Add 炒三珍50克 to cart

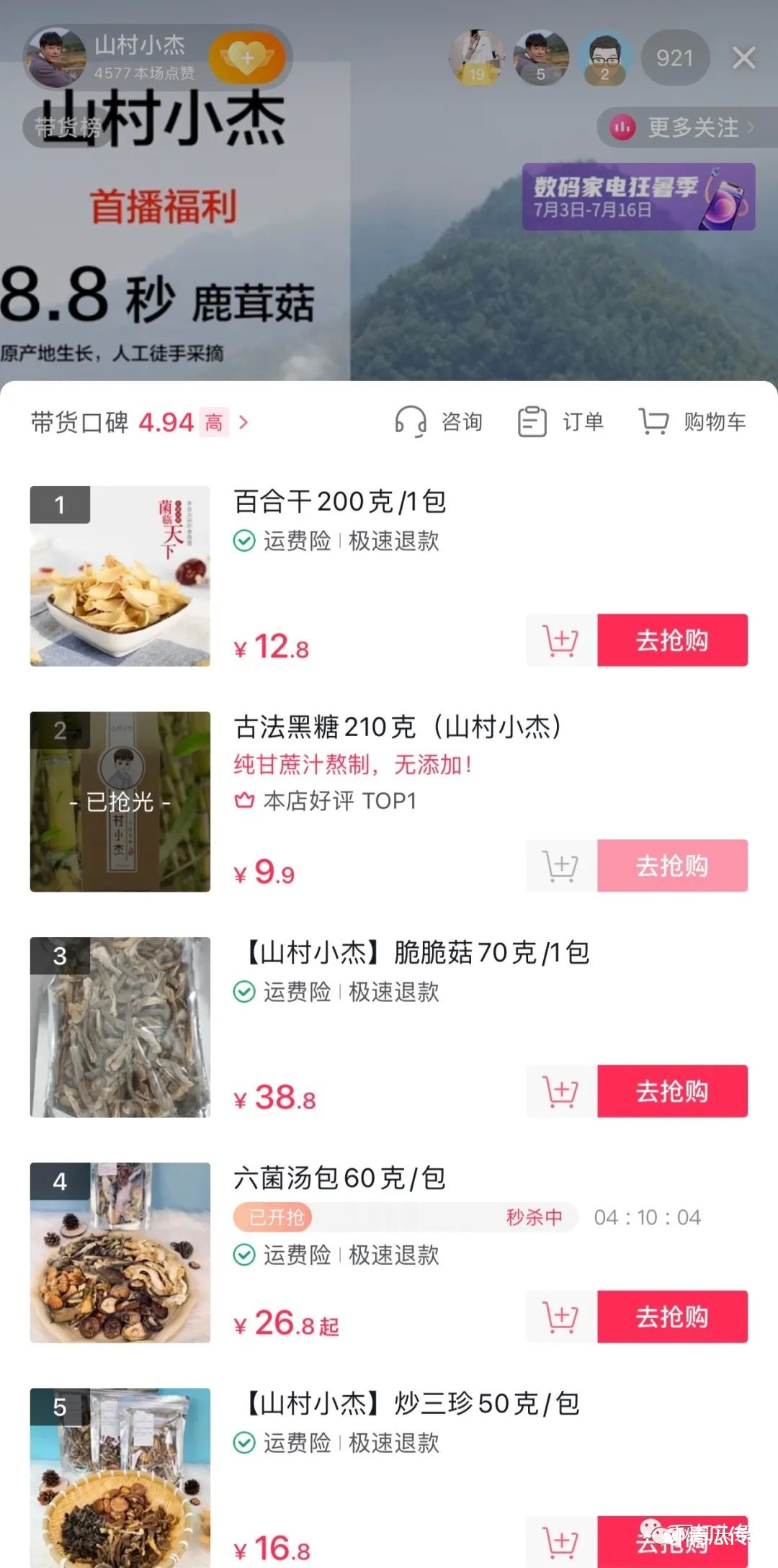(561, 1542)
